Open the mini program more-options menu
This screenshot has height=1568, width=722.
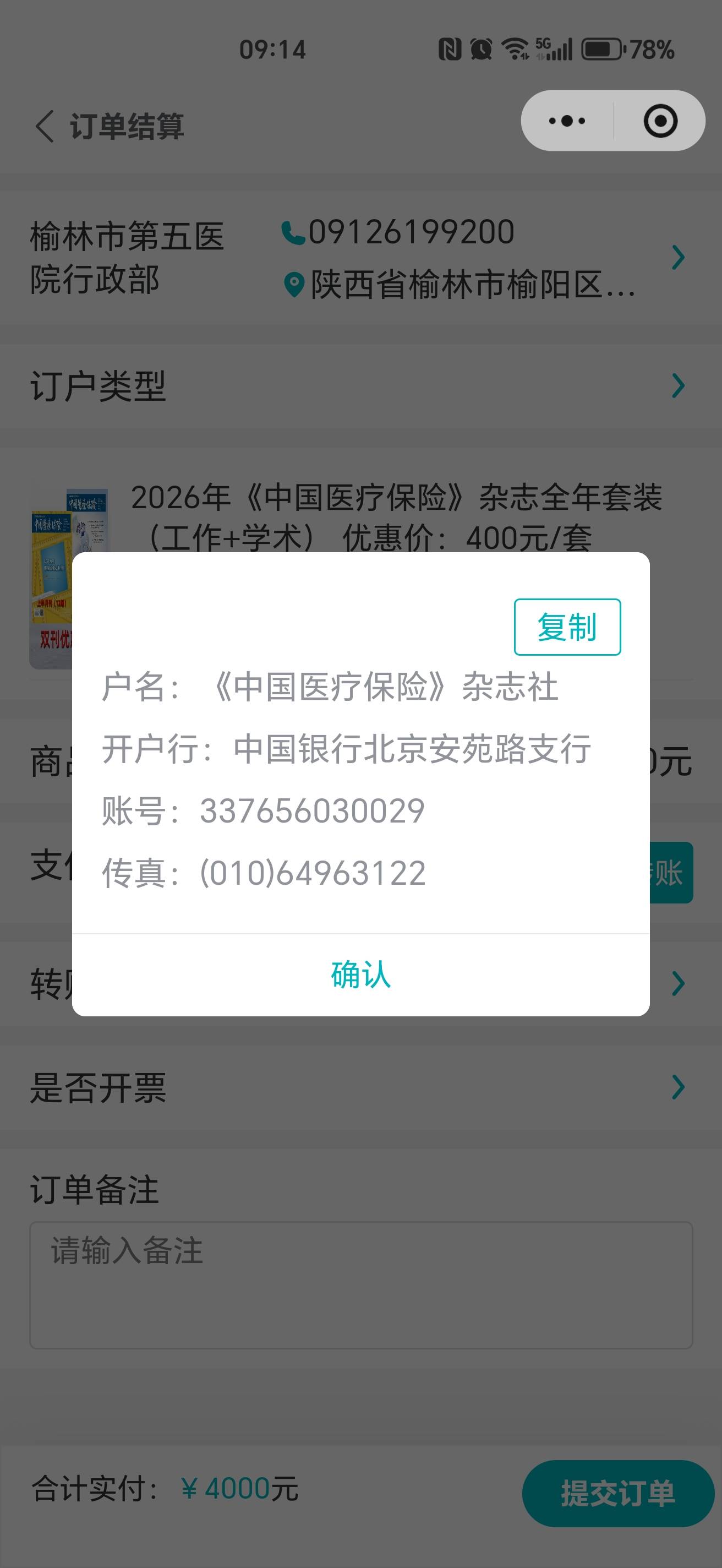tap(567, 121)
